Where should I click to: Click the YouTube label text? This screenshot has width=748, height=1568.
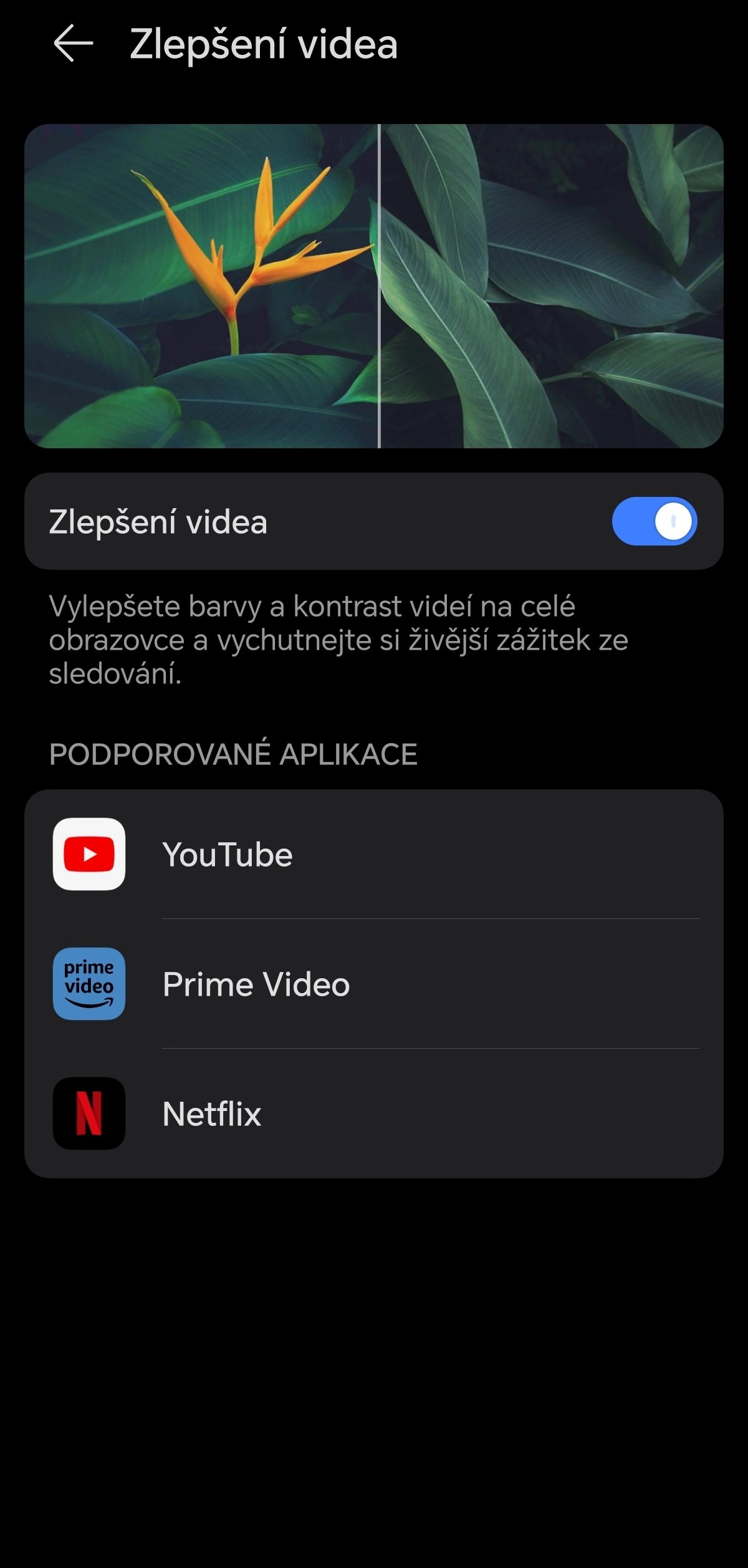pos(228,854)
